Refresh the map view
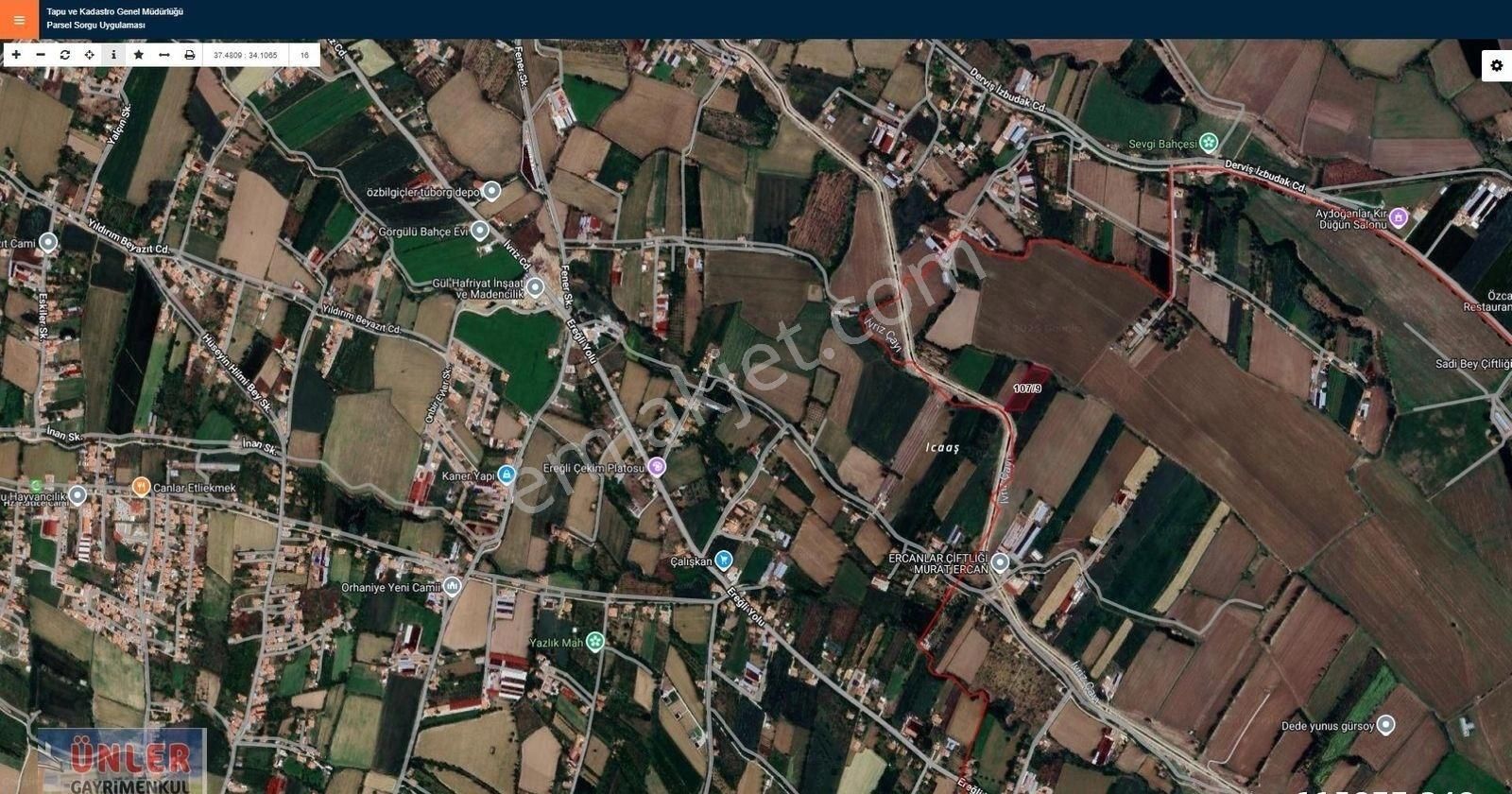 pyautogui.click(x=65, y=55)
